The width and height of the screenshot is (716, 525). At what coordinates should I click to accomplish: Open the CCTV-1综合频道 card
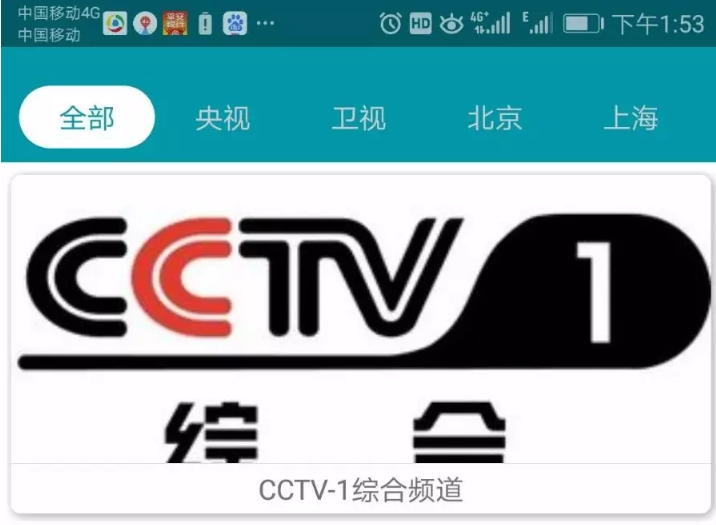click(x=359, y=340)
